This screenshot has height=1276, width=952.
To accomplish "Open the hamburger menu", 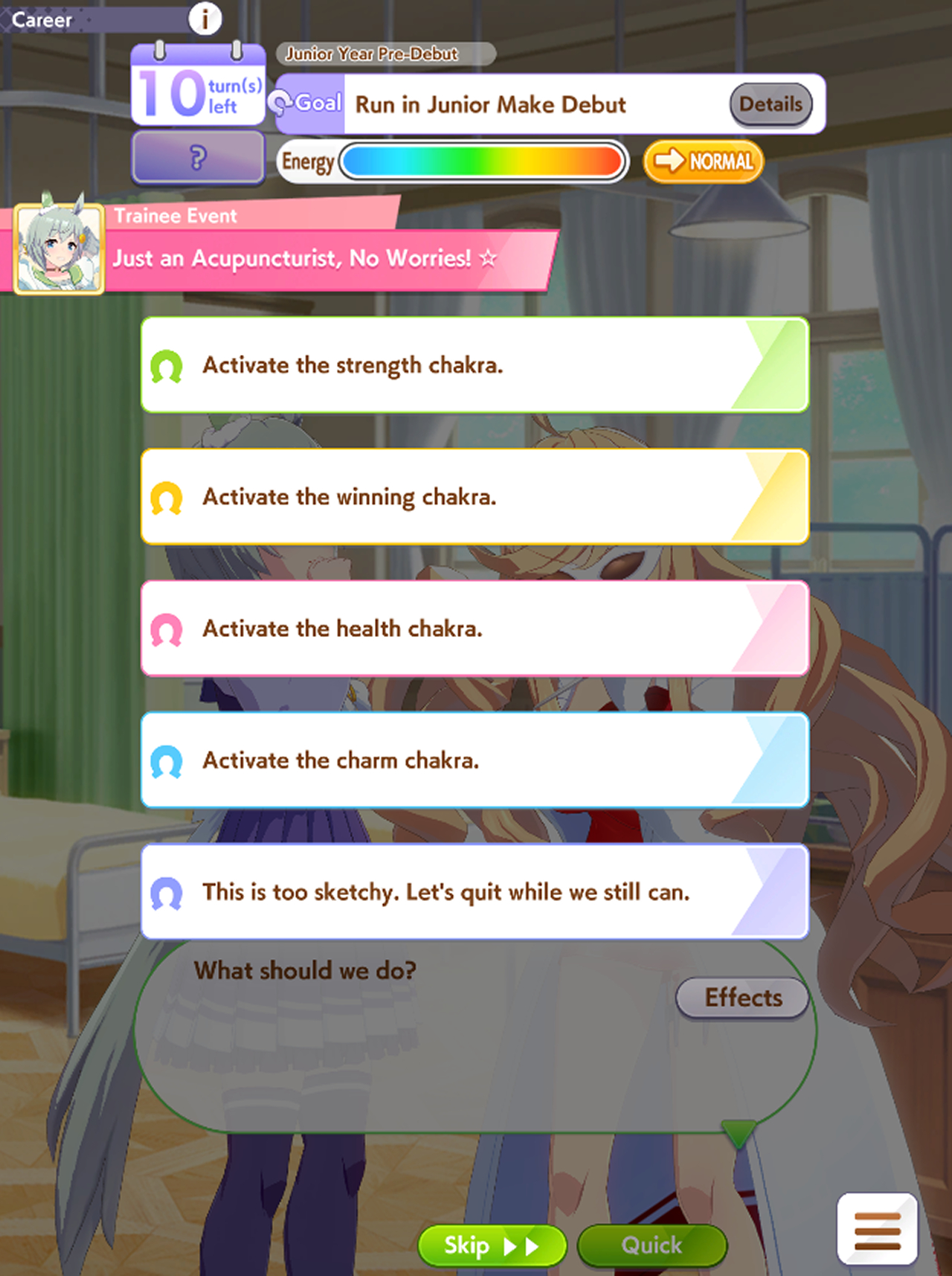I will 878,1229.
